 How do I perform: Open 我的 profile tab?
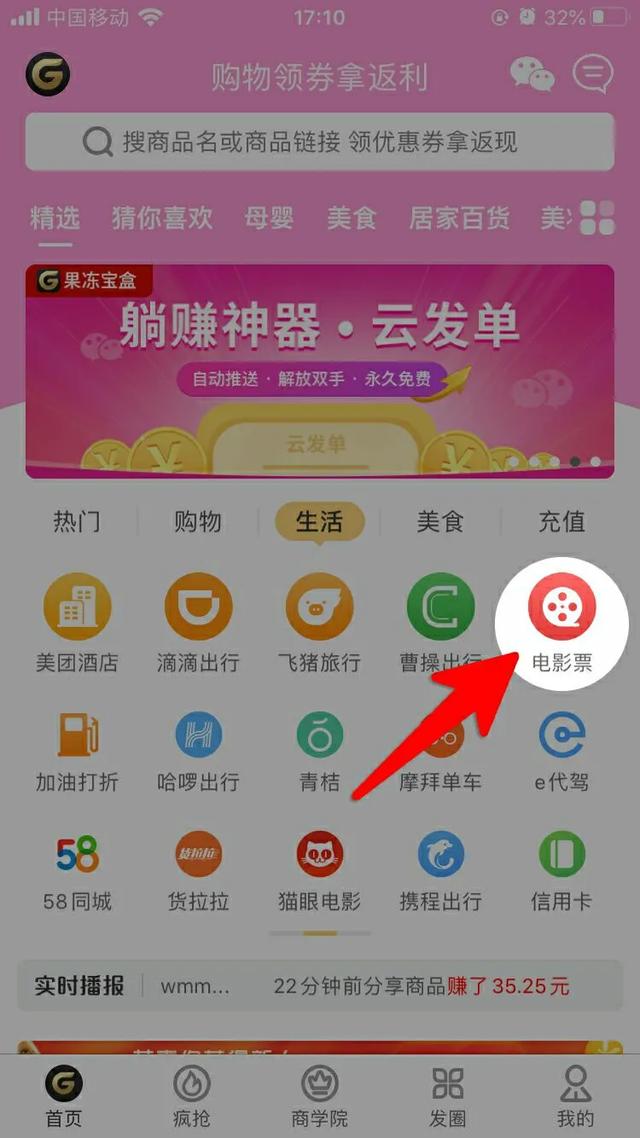tap(575, 1096)
